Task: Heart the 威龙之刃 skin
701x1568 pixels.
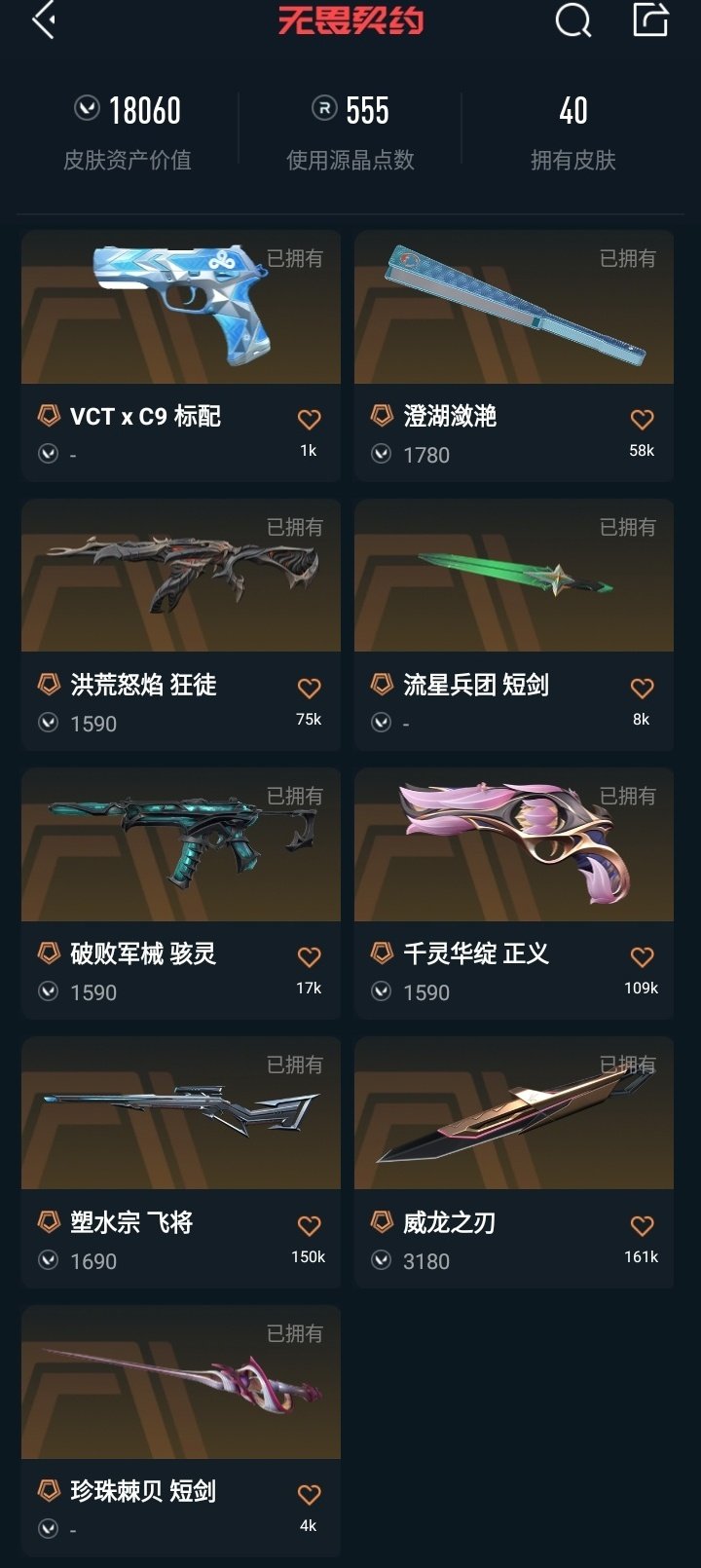Action: pyautogui.click(x=642, y=1226)
